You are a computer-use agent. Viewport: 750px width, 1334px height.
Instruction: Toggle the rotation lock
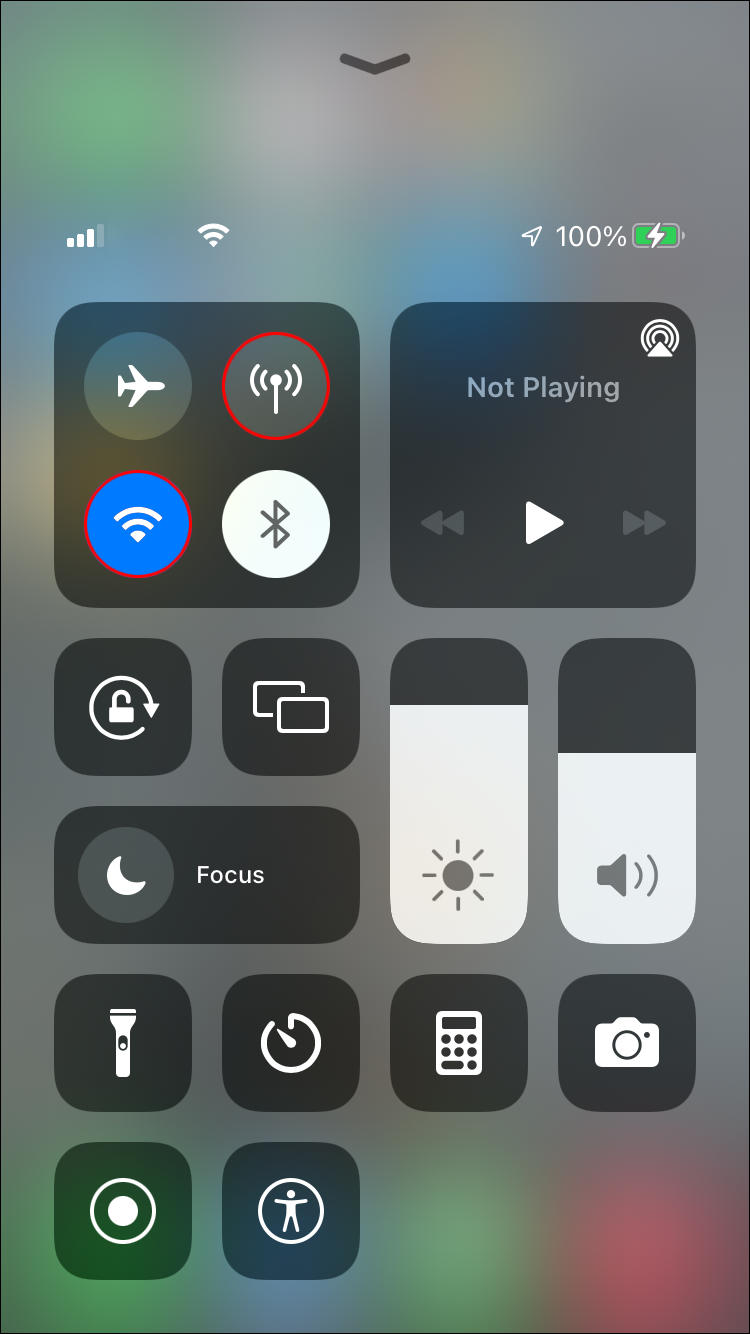[123, 707]
